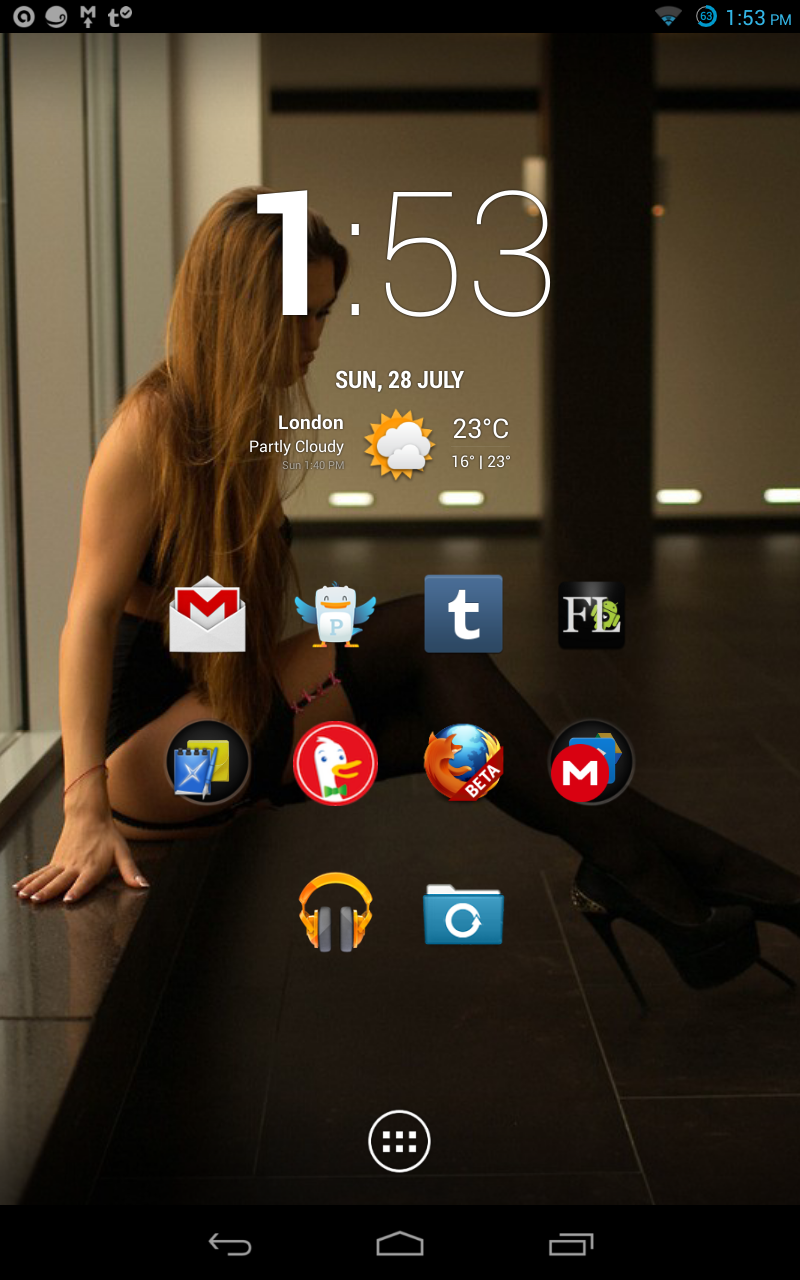Open the FL Android app
800x1280 pixels.
(591, 614)
